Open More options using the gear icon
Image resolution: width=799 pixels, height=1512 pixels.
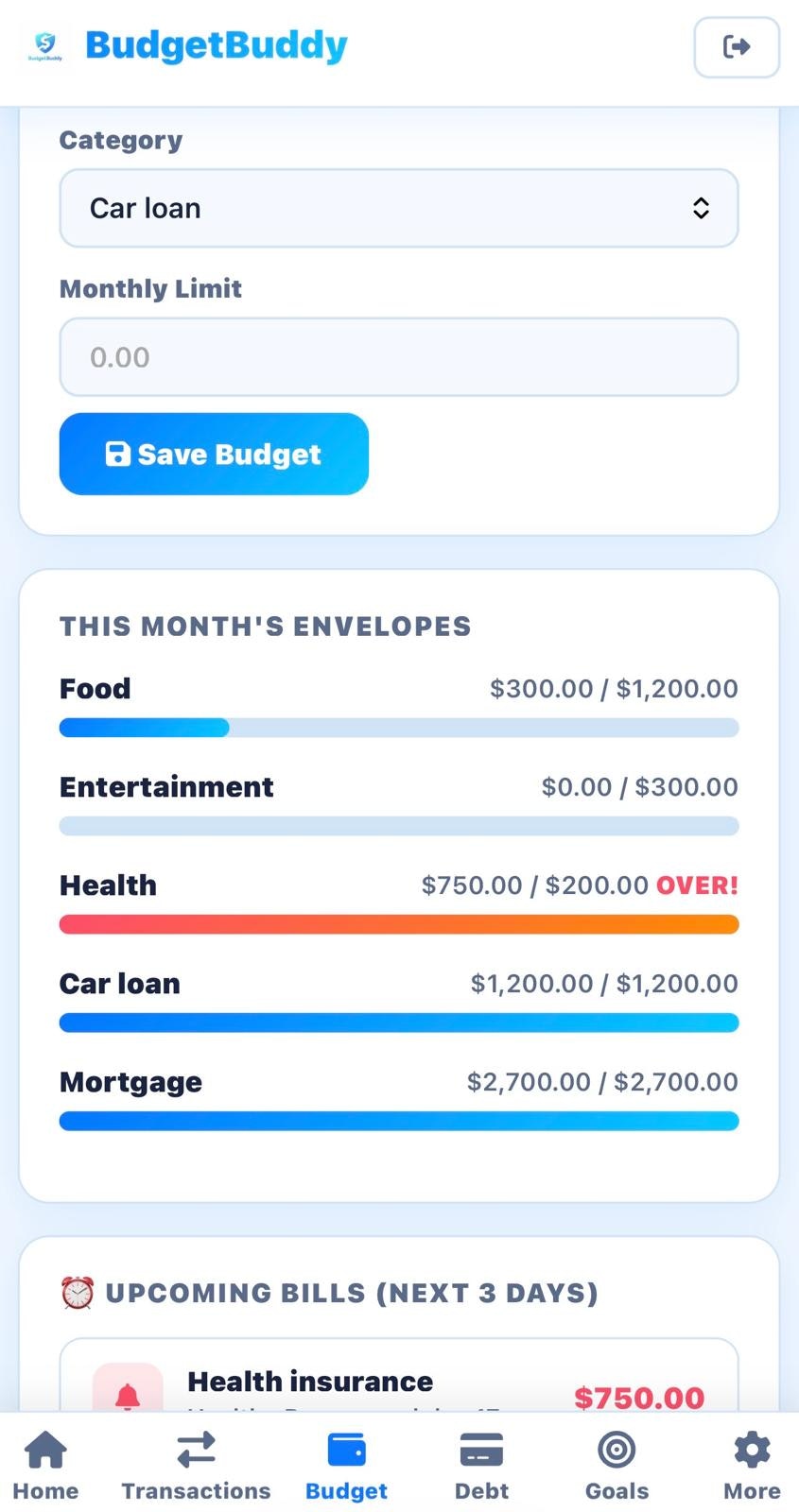coord(750,1451)
